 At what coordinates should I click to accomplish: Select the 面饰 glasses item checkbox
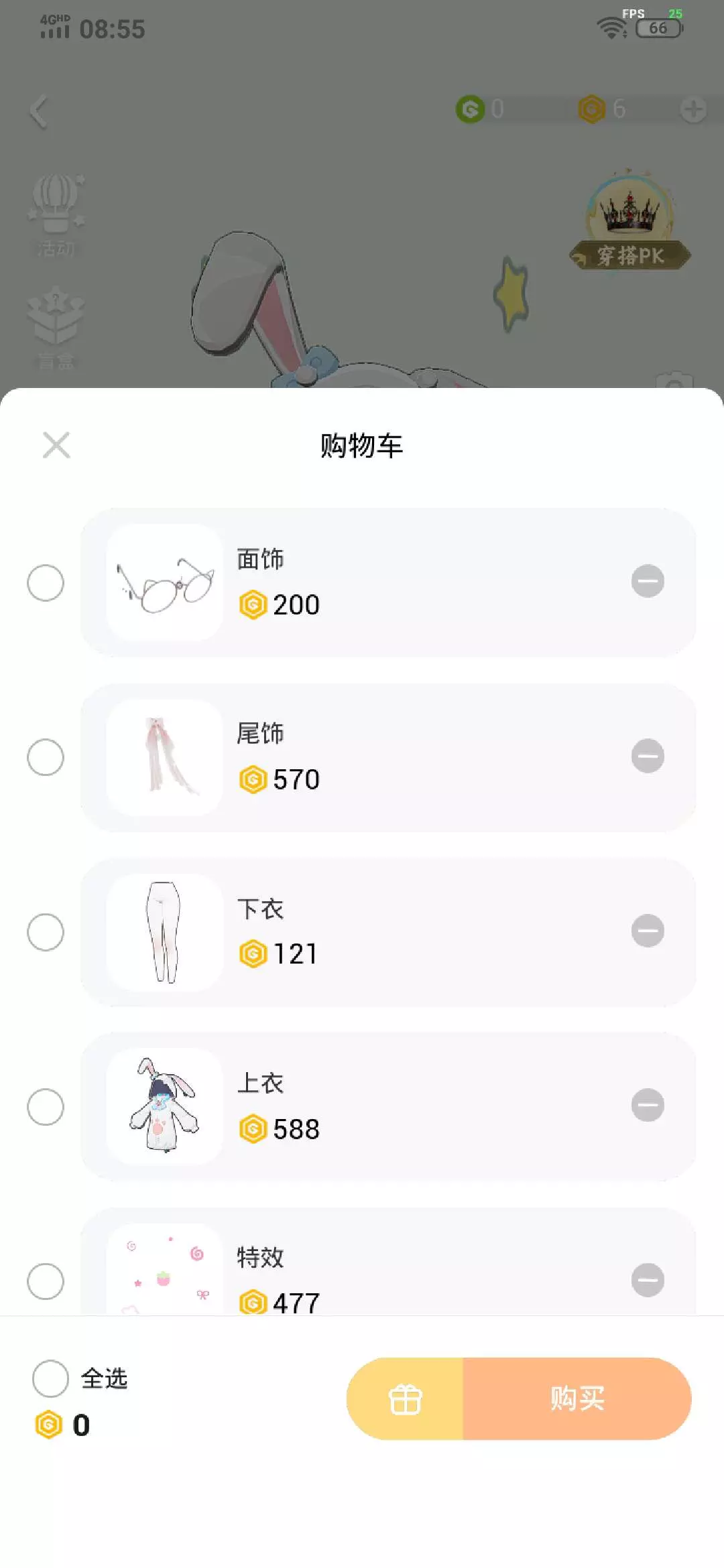point(46,582)
